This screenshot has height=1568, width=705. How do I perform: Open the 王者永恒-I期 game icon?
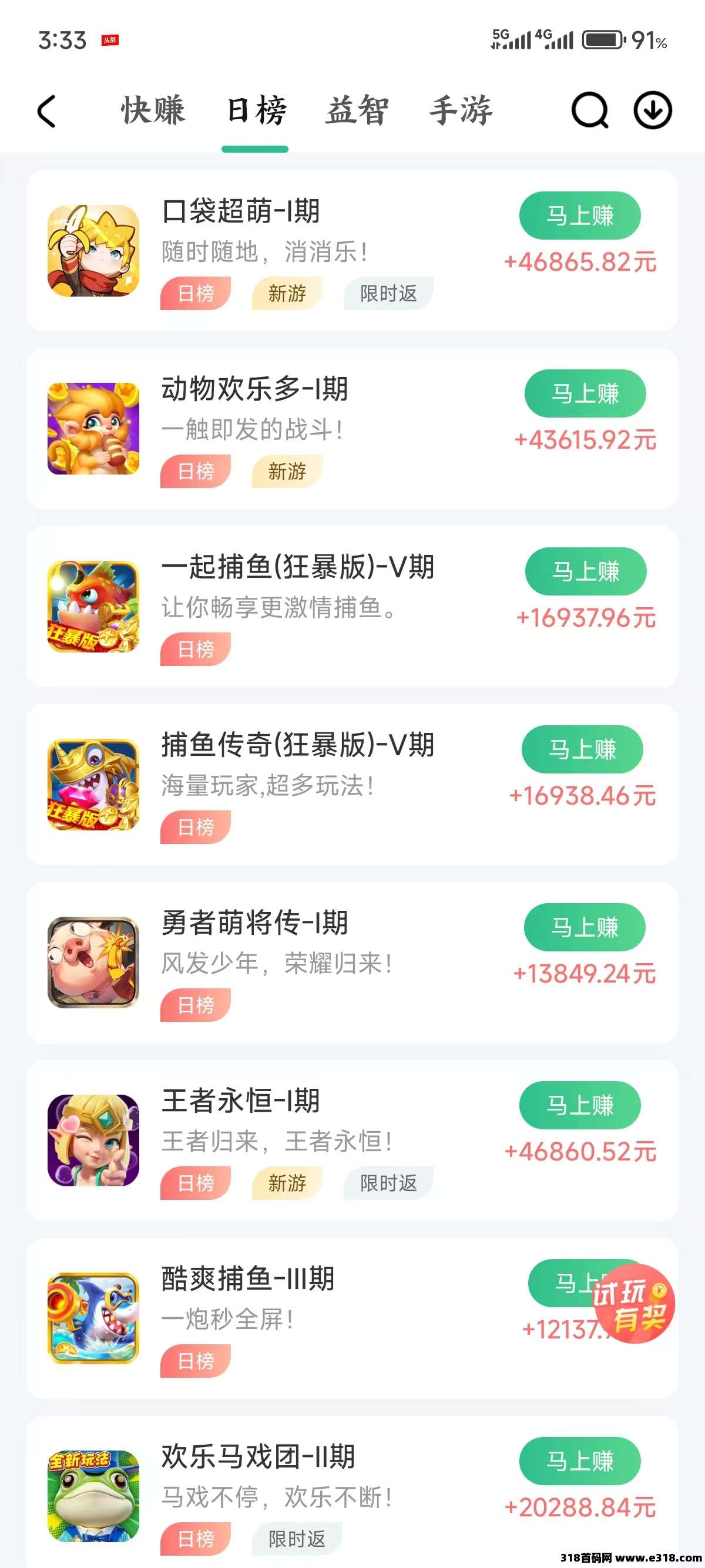(93, 1140)
